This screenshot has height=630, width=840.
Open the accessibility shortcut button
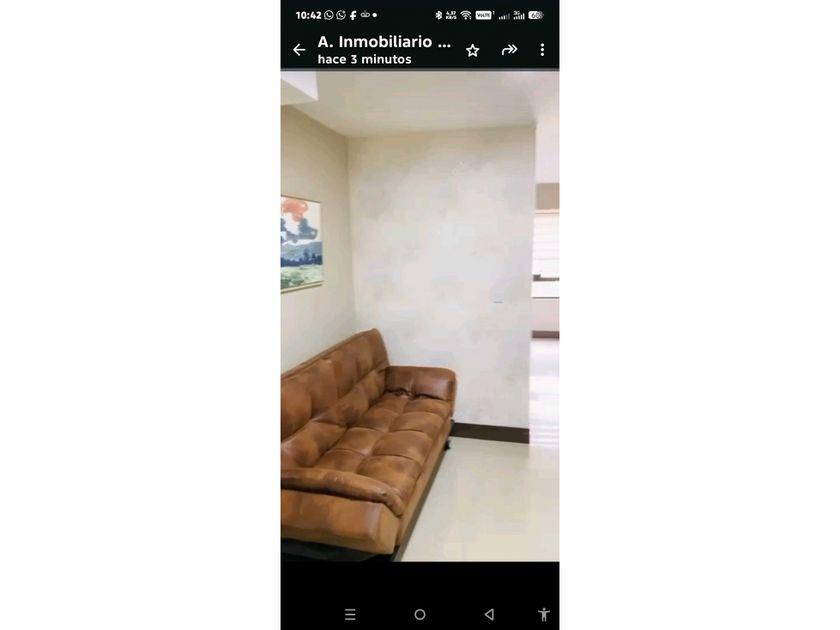(x=544, y=614)
